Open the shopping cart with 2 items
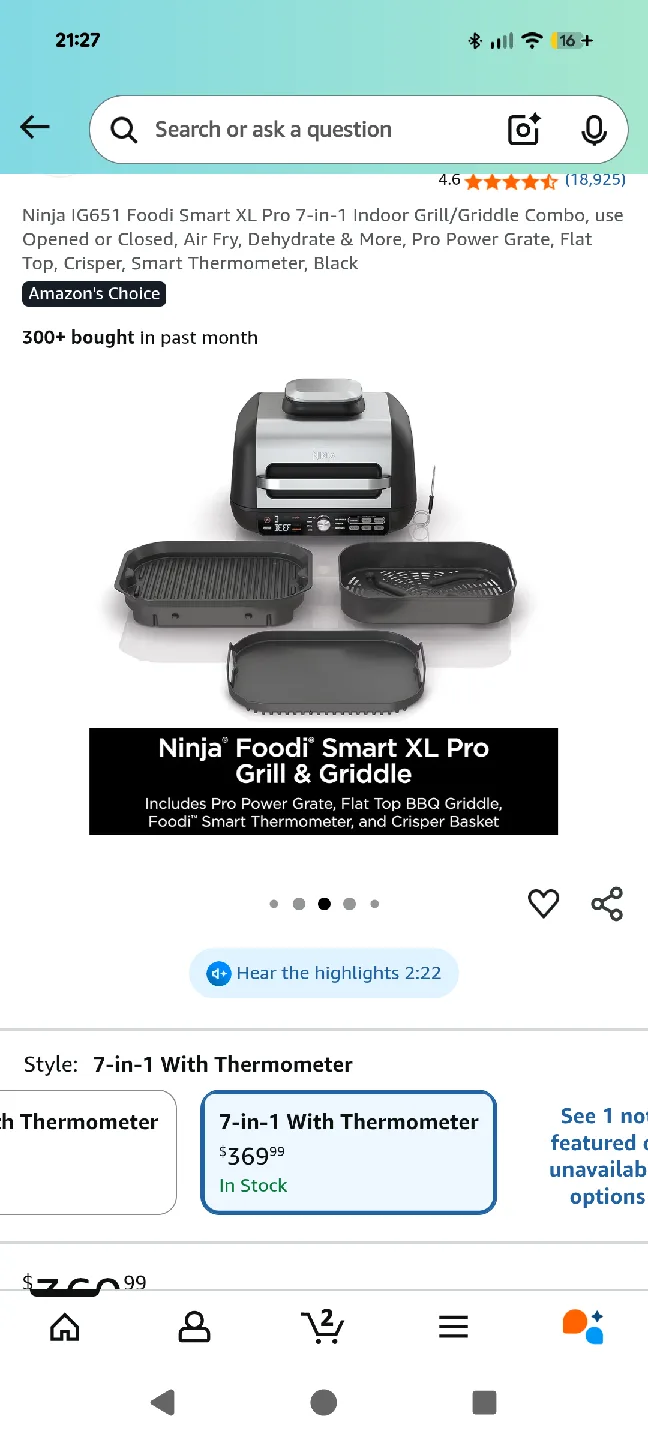 [x=323, y=1326]
